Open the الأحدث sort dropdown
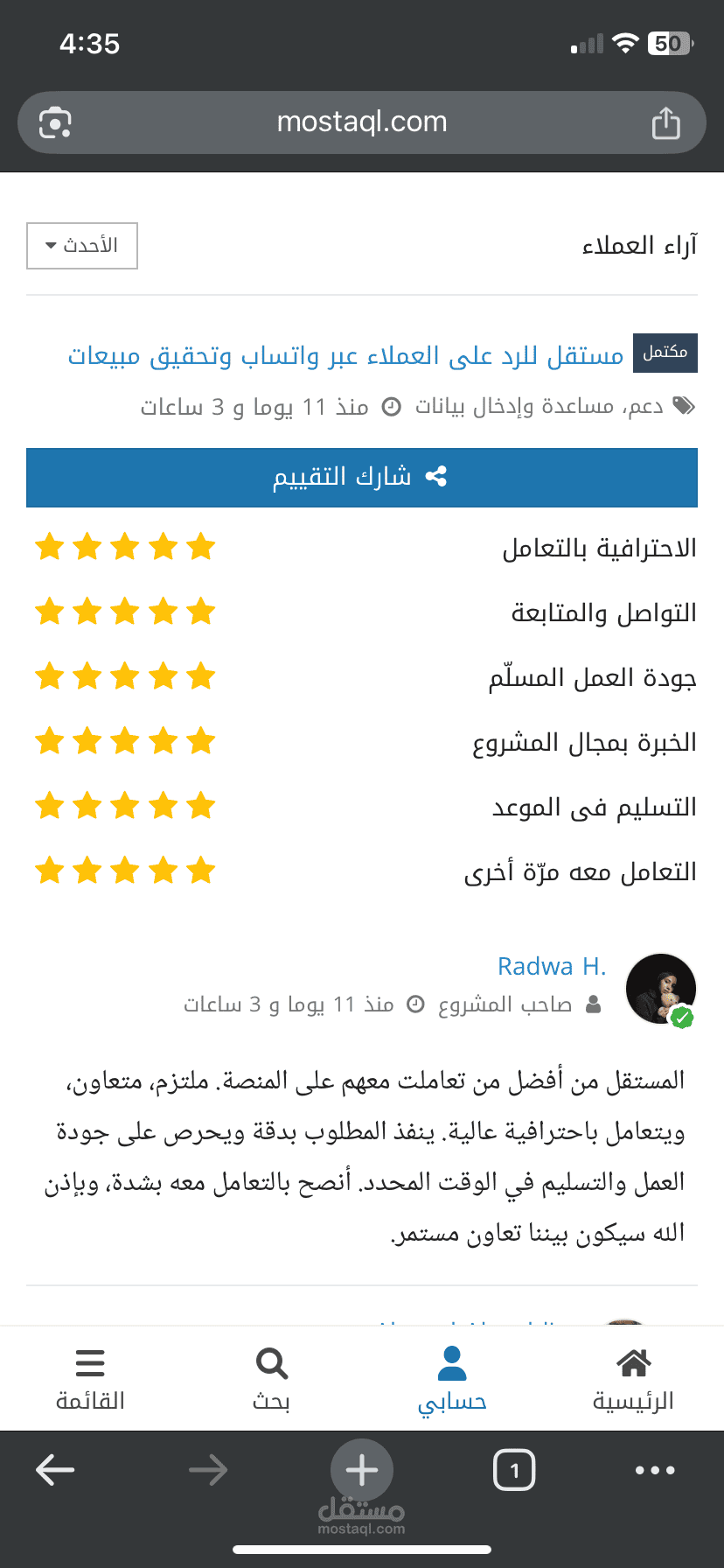 point(82,246)
